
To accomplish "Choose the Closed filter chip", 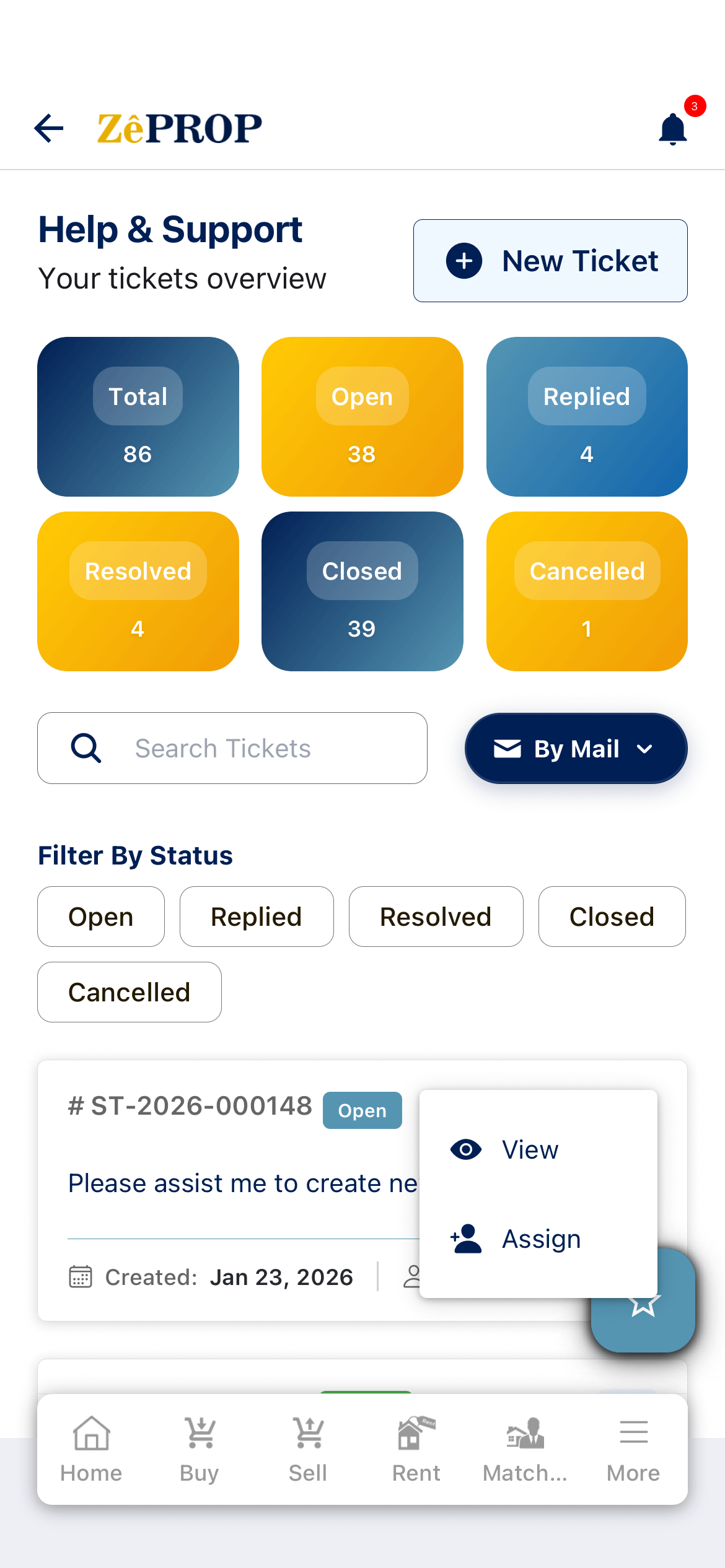I will [612, 917].
